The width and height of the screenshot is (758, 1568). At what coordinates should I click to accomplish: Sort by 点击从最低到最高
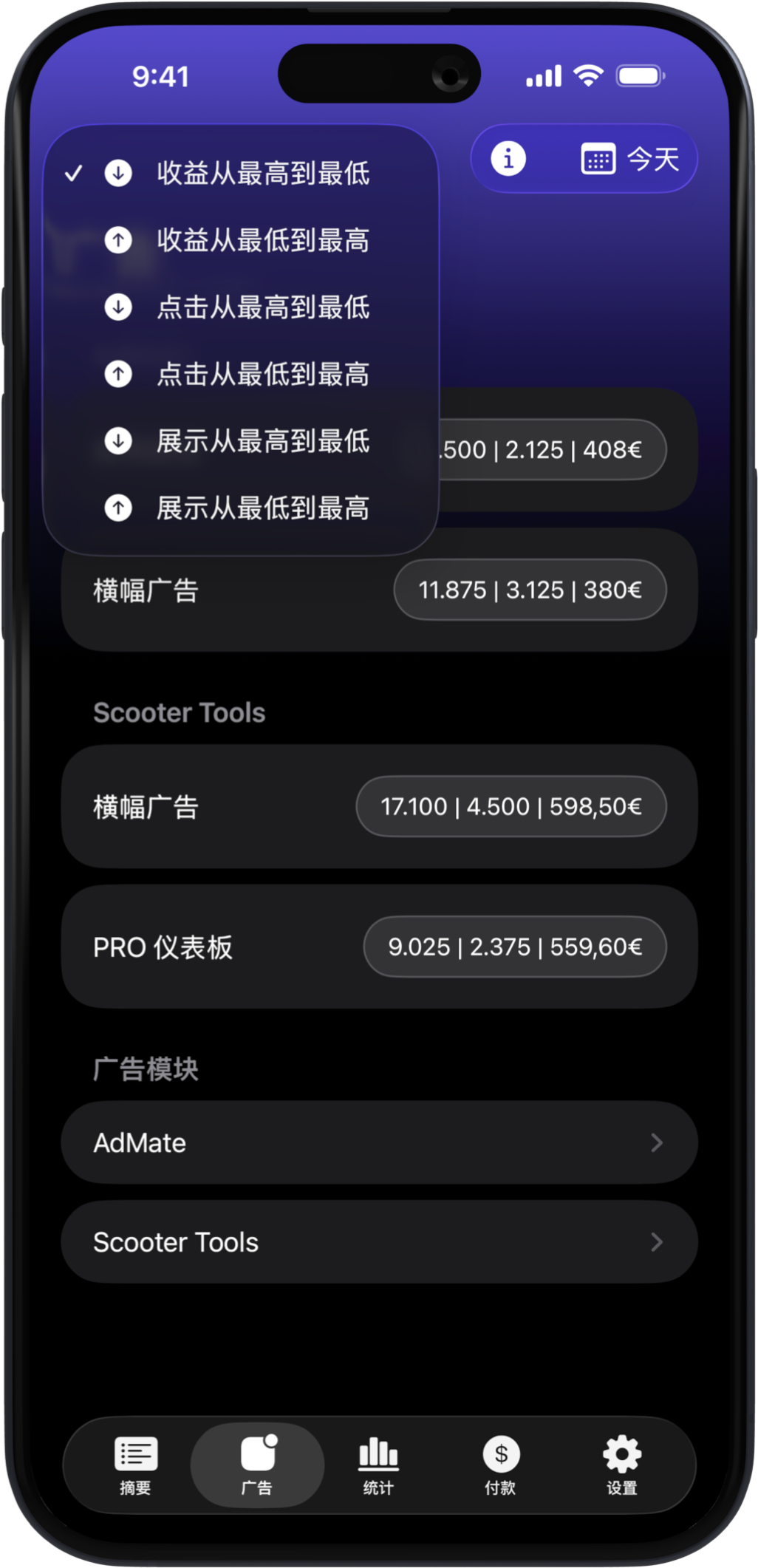pyautogui.click(x=262, y=374)
